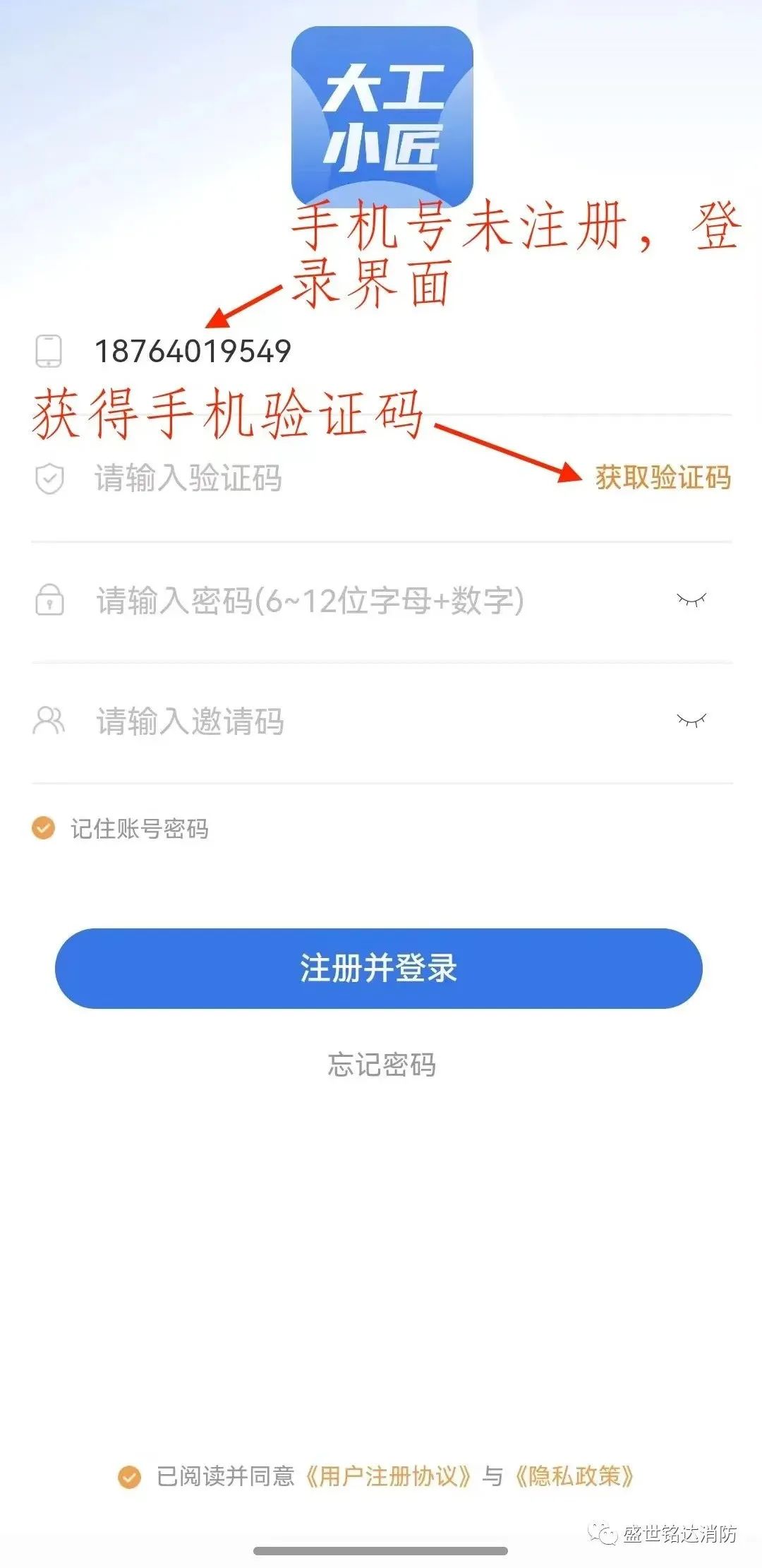This screenshot has width=762, height=1568.
Task: Open the 忘记密码 link
Action: [x=381, y=1065]
